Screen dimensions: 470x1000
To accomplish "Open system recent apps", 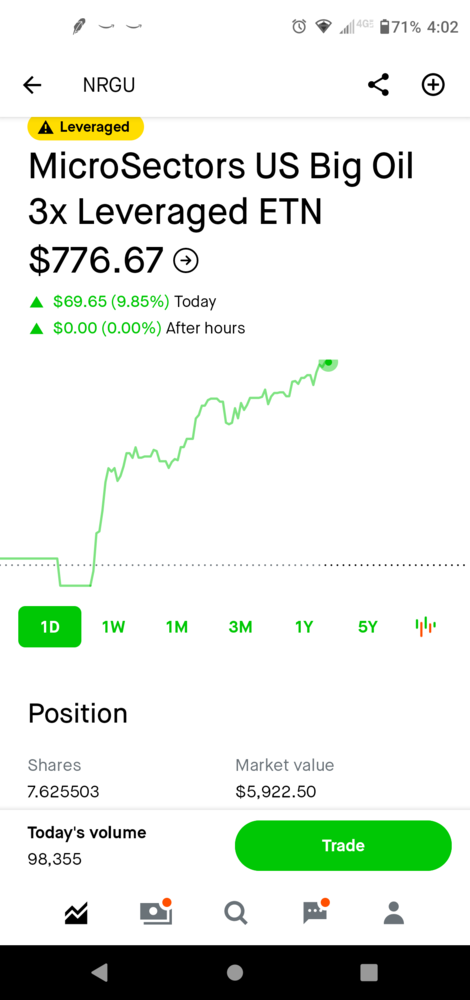I will [369, 972].
